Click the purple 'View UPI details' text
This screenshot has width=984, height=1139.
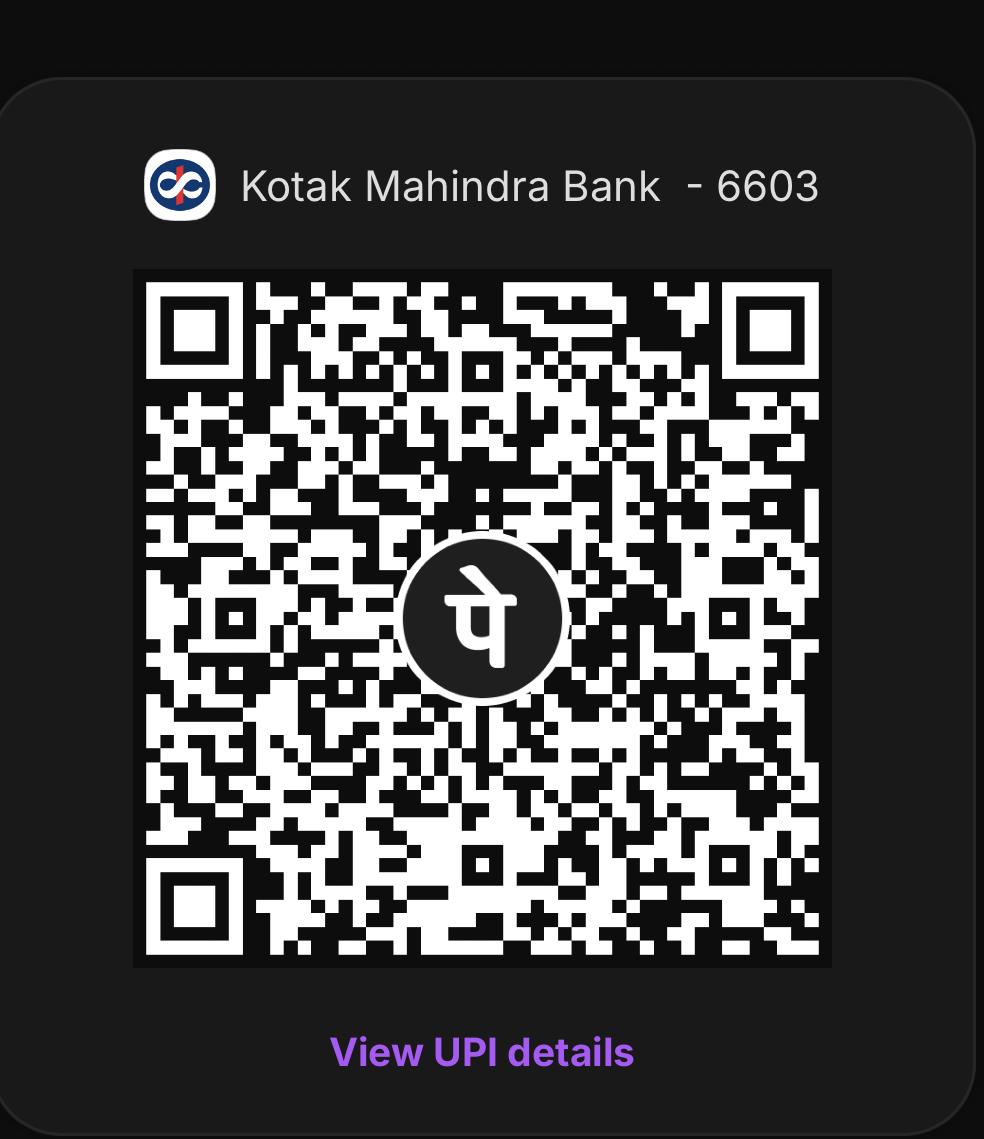pos(481,1052)
